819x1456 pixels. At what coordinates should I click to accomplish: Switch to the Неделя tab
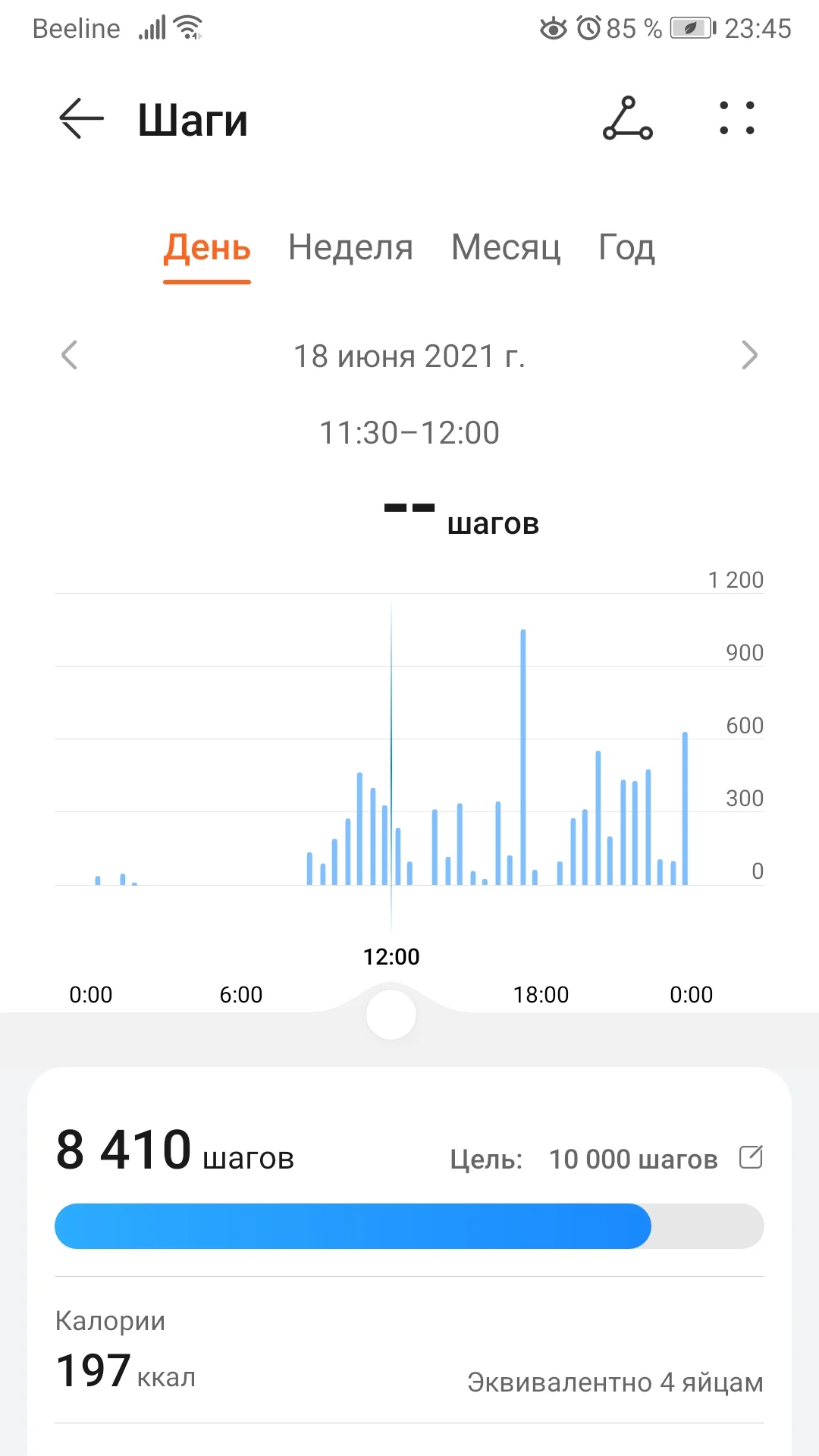[x=350, y=247]
